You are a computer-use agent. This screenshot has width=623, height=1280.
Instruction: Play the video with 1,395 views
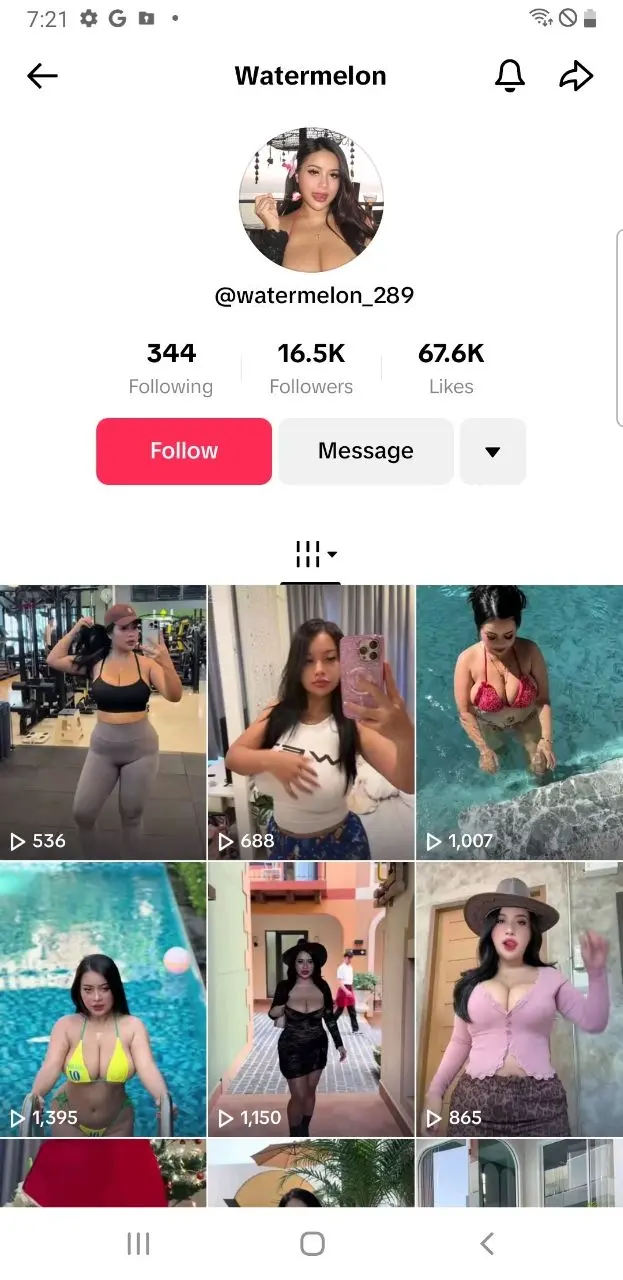click(103, 999)
